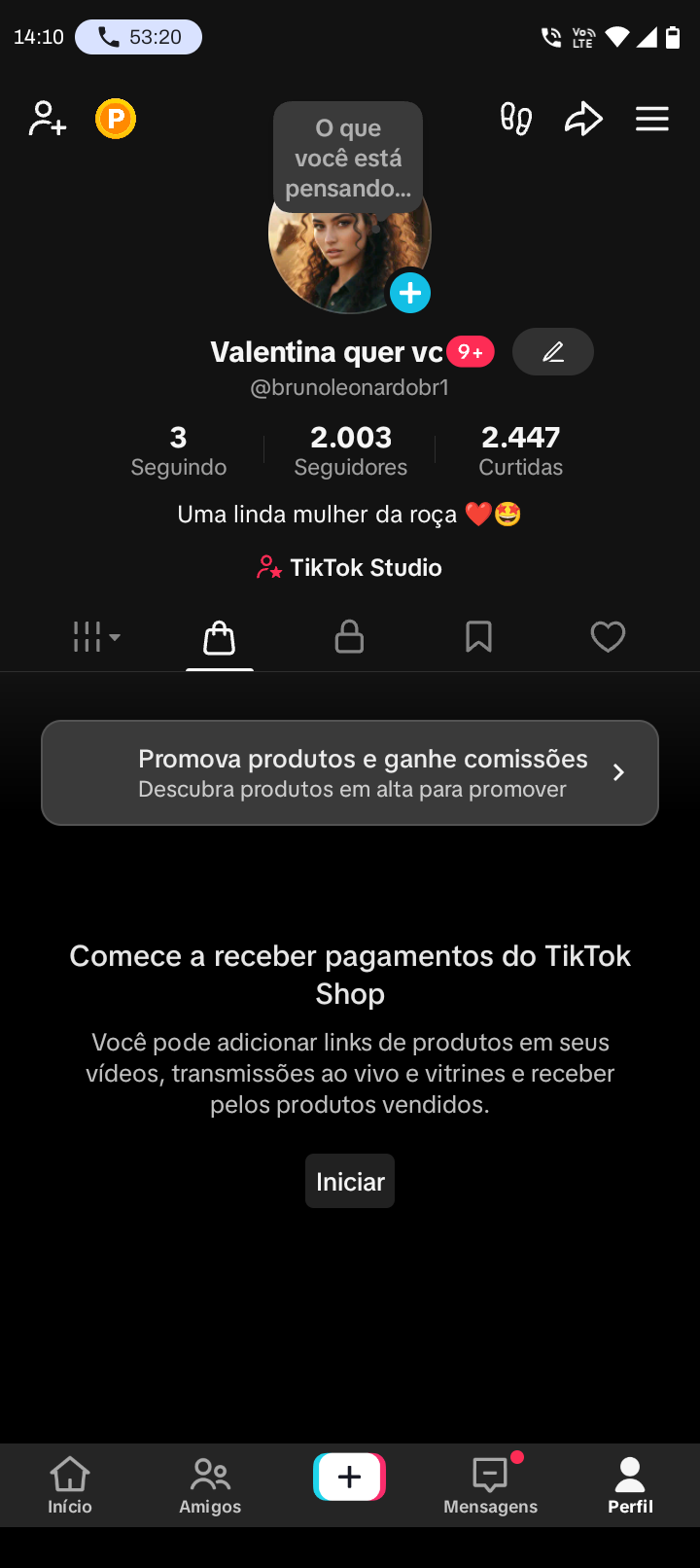Open TikTok Studio

[x=350, y=567]
